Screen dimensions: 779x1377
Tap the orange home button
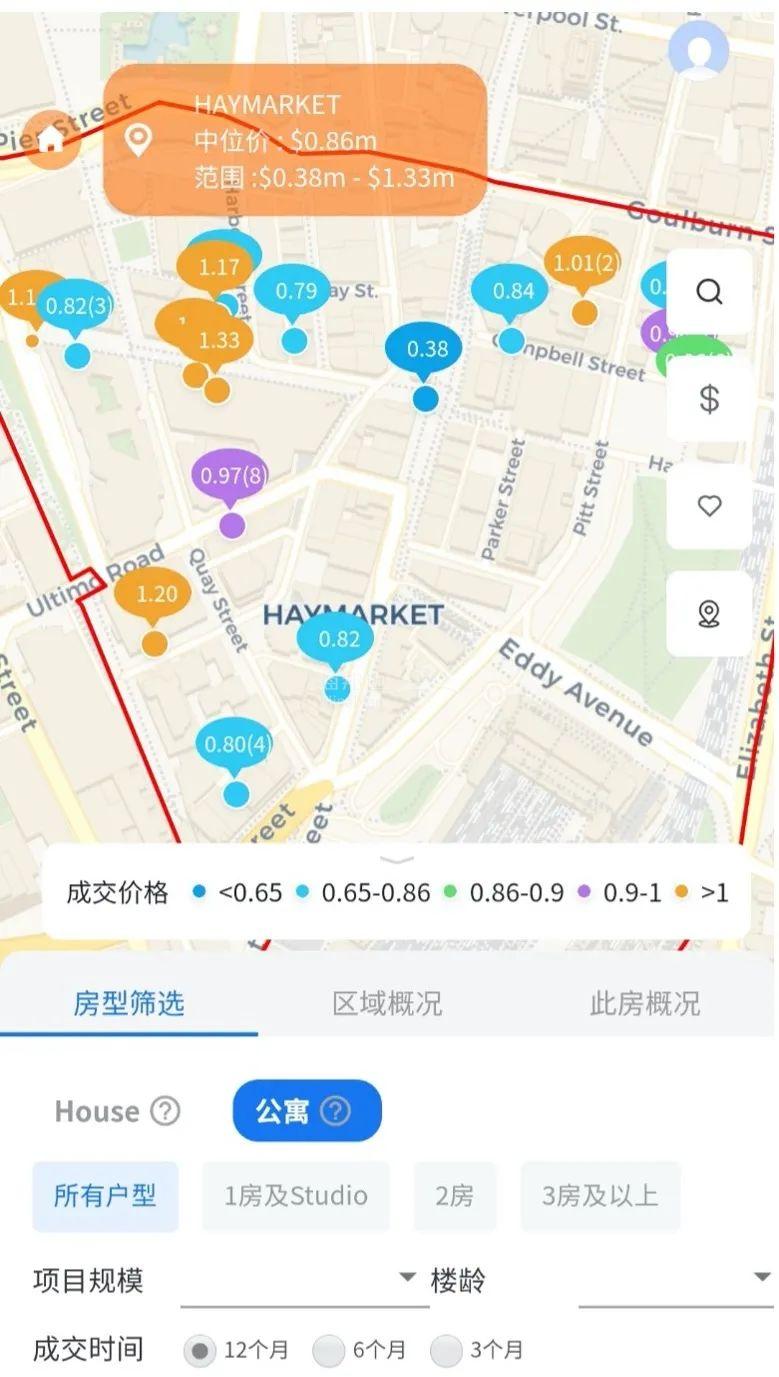tap(51, 140)
